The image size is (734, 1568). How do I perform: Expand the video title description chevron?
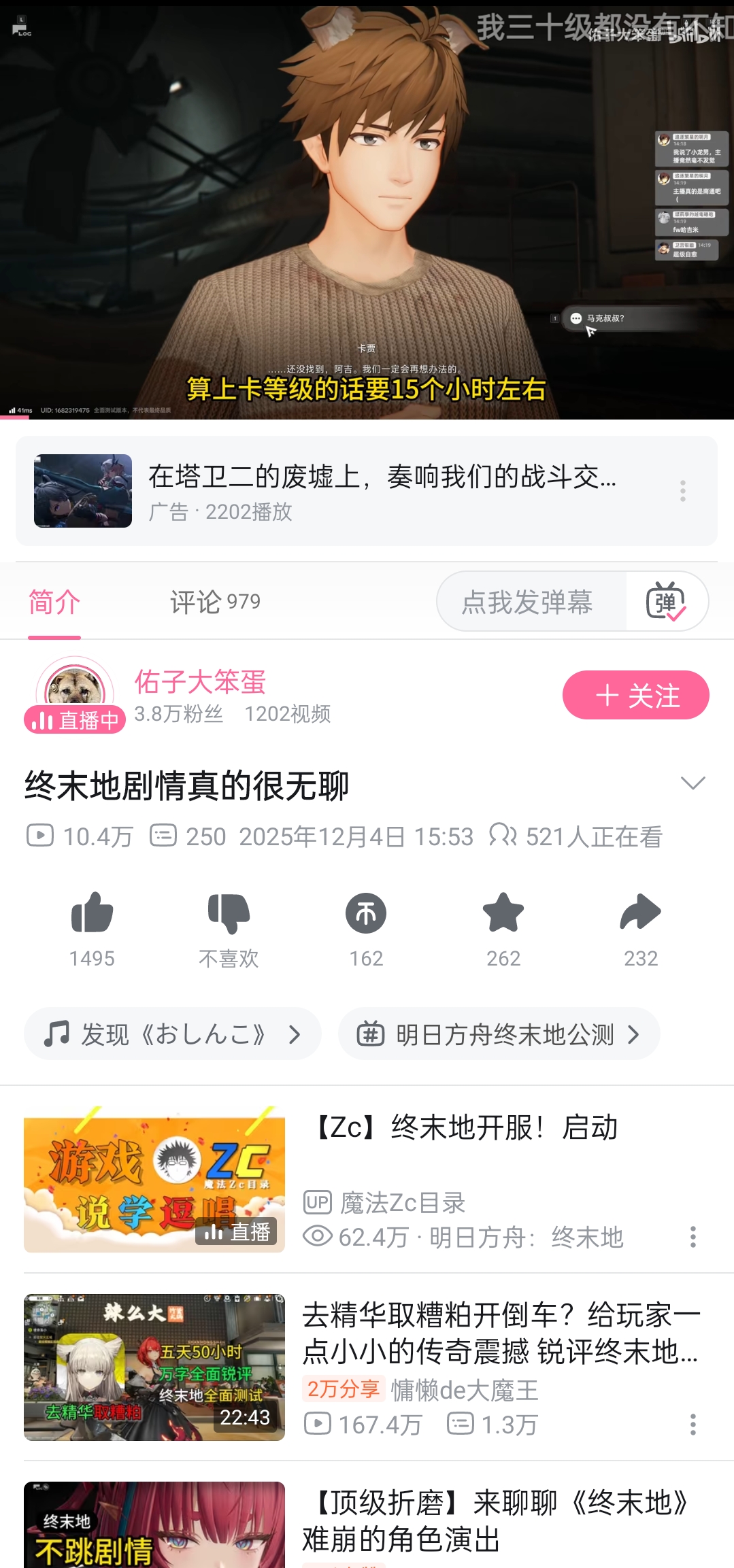[x=693, y=783]
